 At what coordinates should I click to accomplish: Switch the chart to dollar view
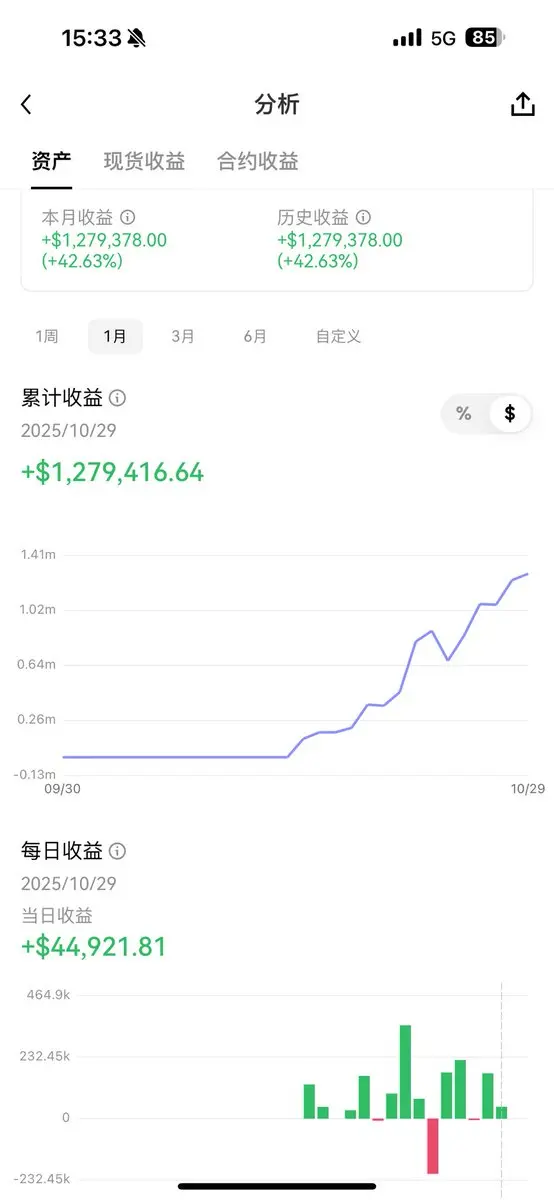click(510, 413)
